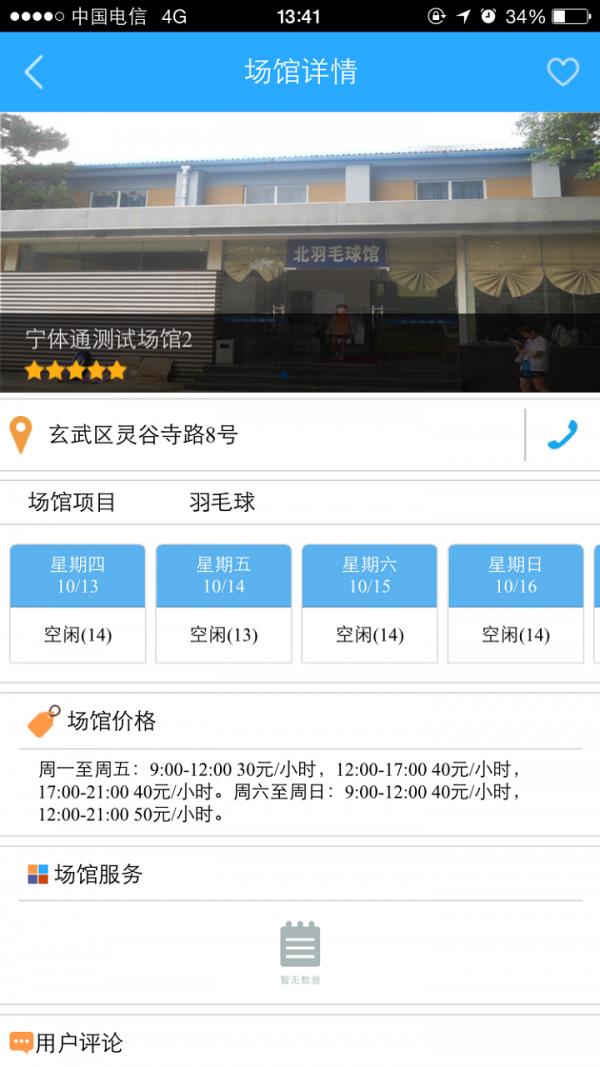The width and height of the screenshot is (600, 1067).
Task: Go back from the venue details page
Action: tap(33, 71)
